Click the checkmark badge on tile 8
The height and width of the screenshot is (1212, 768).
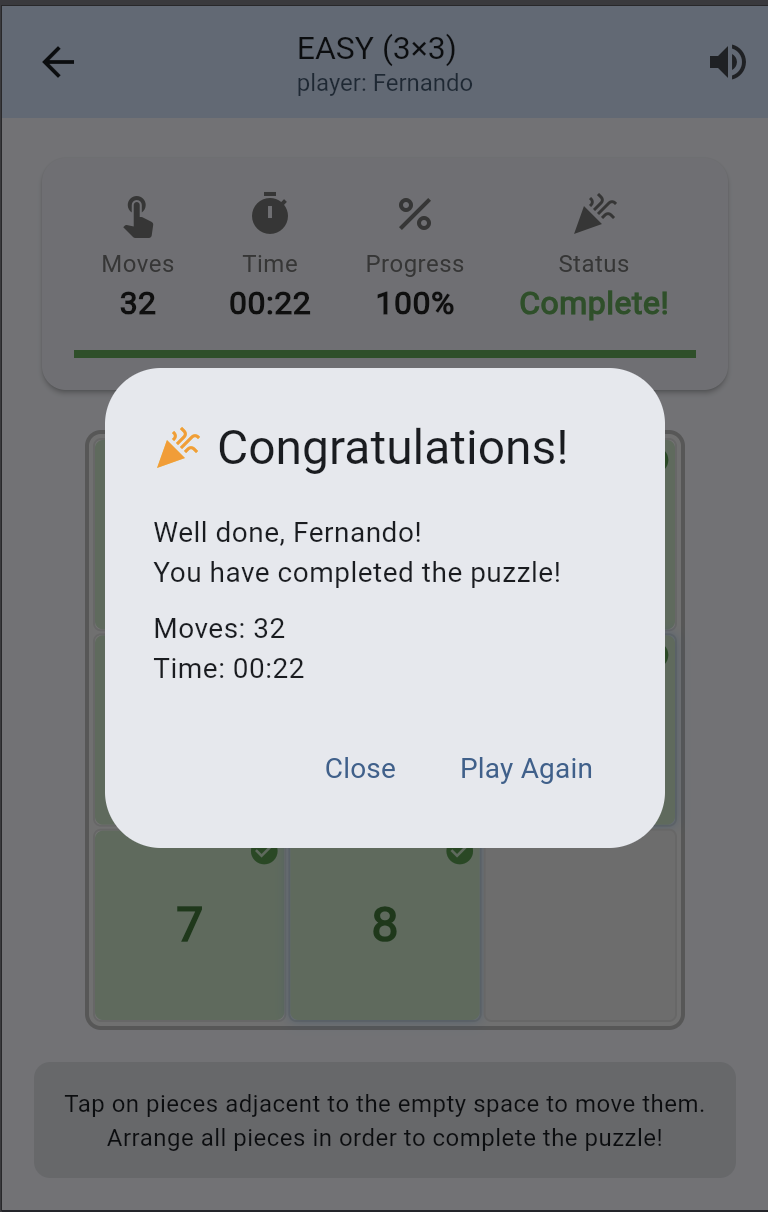459,853
